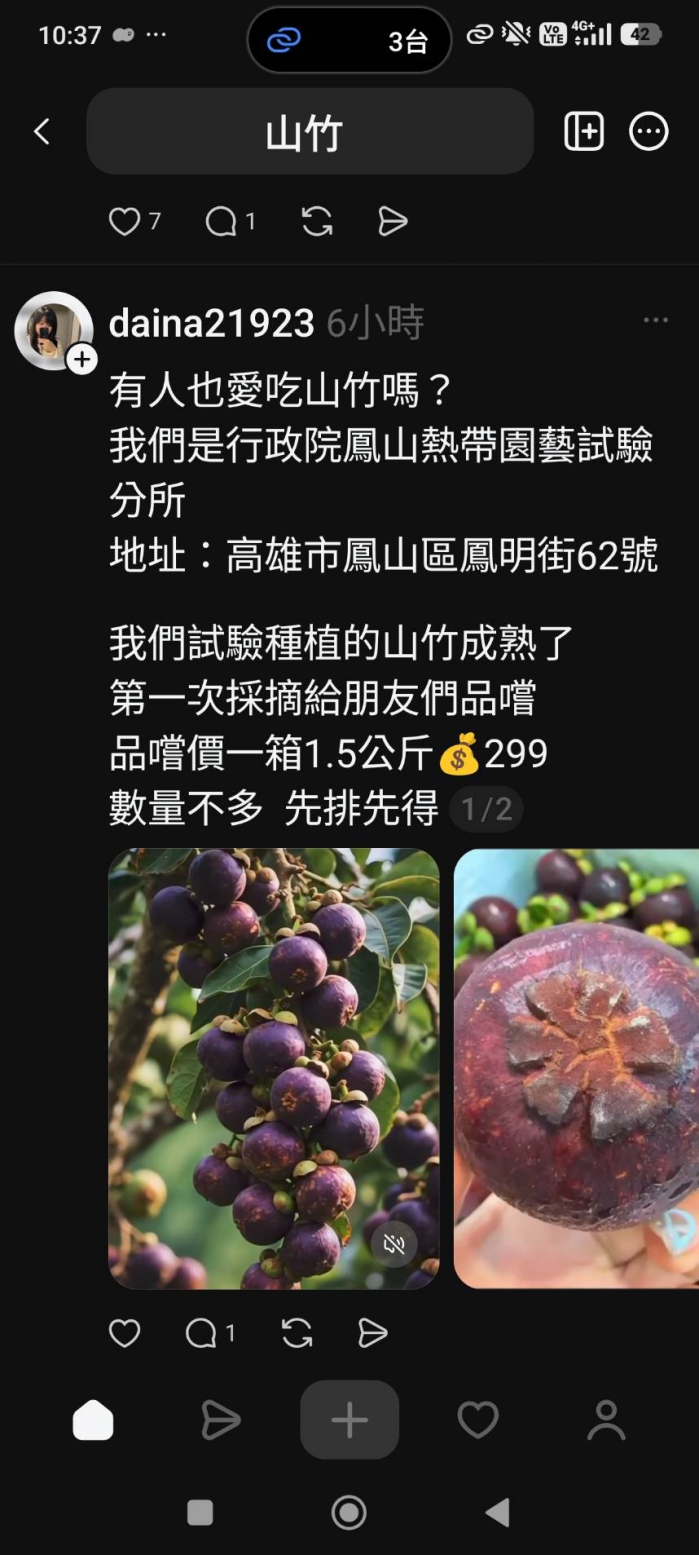Go back using the top arrow
699x1555 pixels.
[x=42, y=132]
